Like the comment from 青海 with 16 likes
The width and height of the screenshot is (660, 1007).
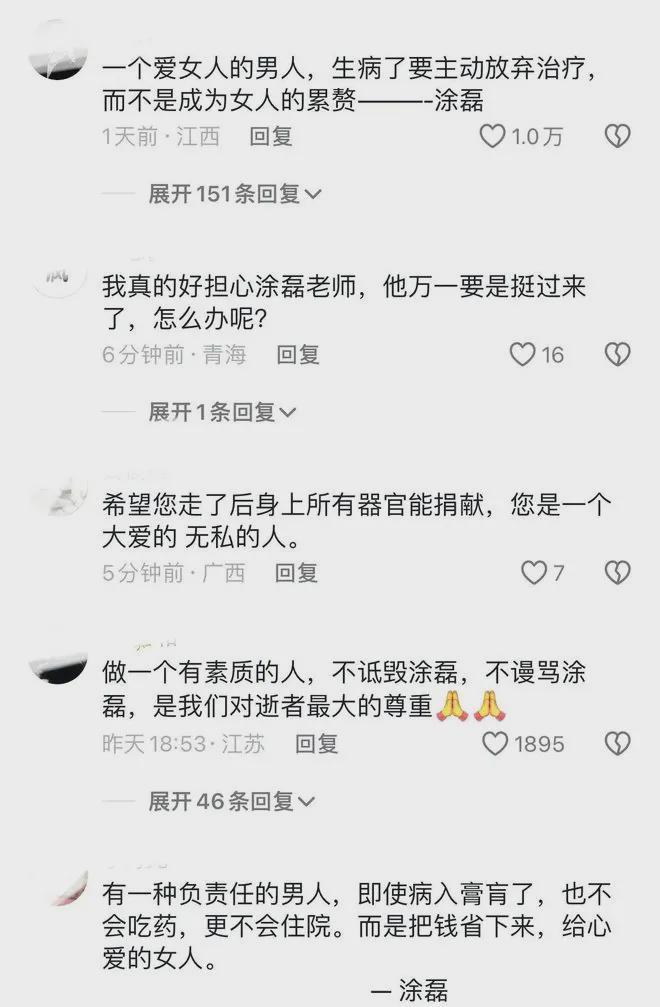(x=522, y=354)
